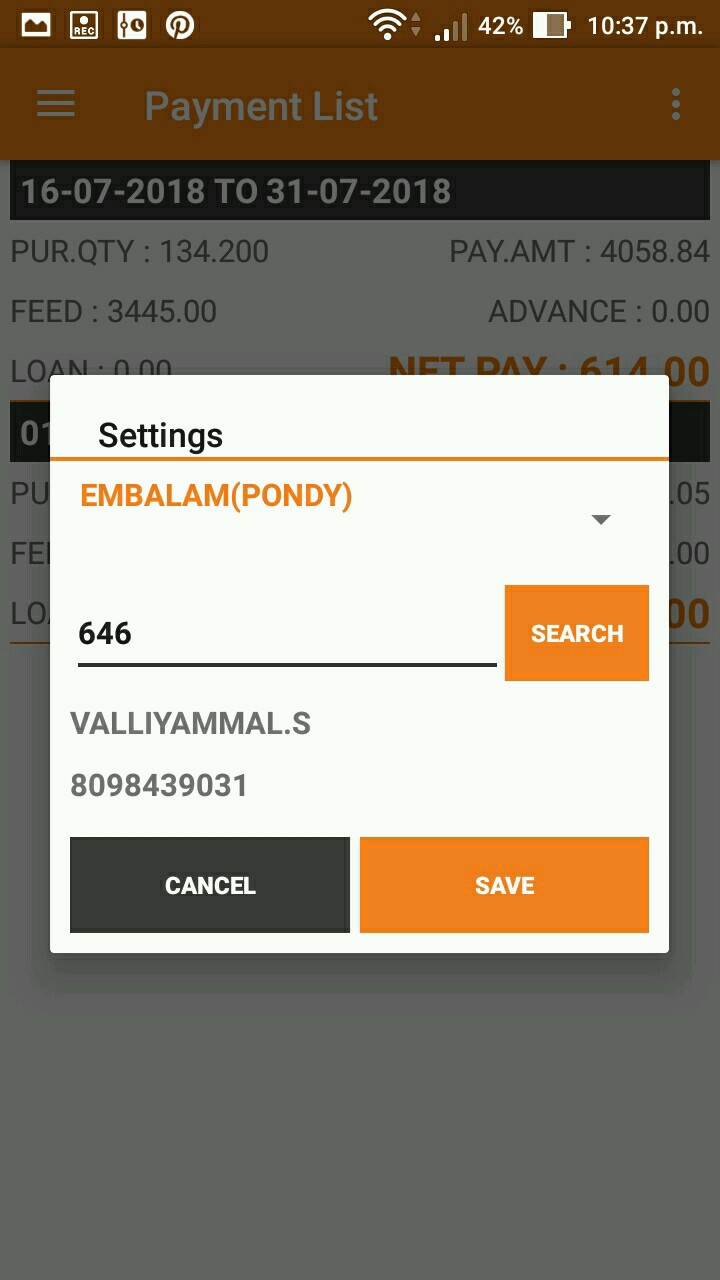720x1280 pixels.
Task: Hit the SEARCH button
Action: point(577,633)
